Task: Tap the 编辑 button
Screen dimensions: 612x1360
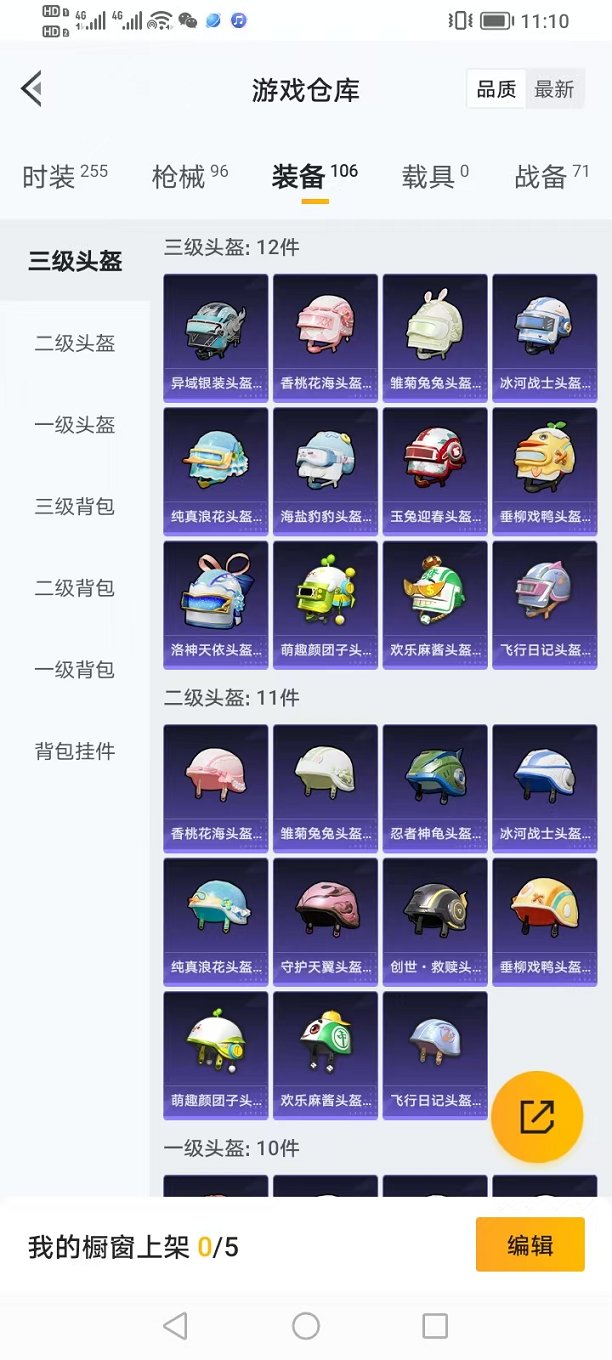Action: (x=530, y=1245)
